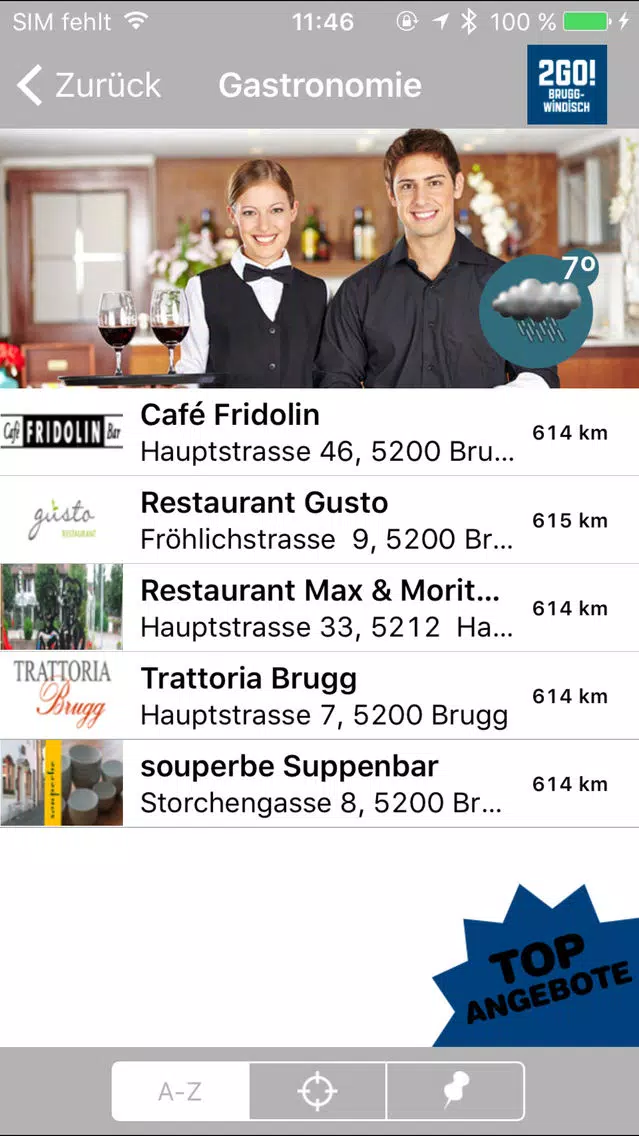View the Trattoria Brugg entry
The width and height of the screenshot is (639, 1136).
click(x=320, y=696)
